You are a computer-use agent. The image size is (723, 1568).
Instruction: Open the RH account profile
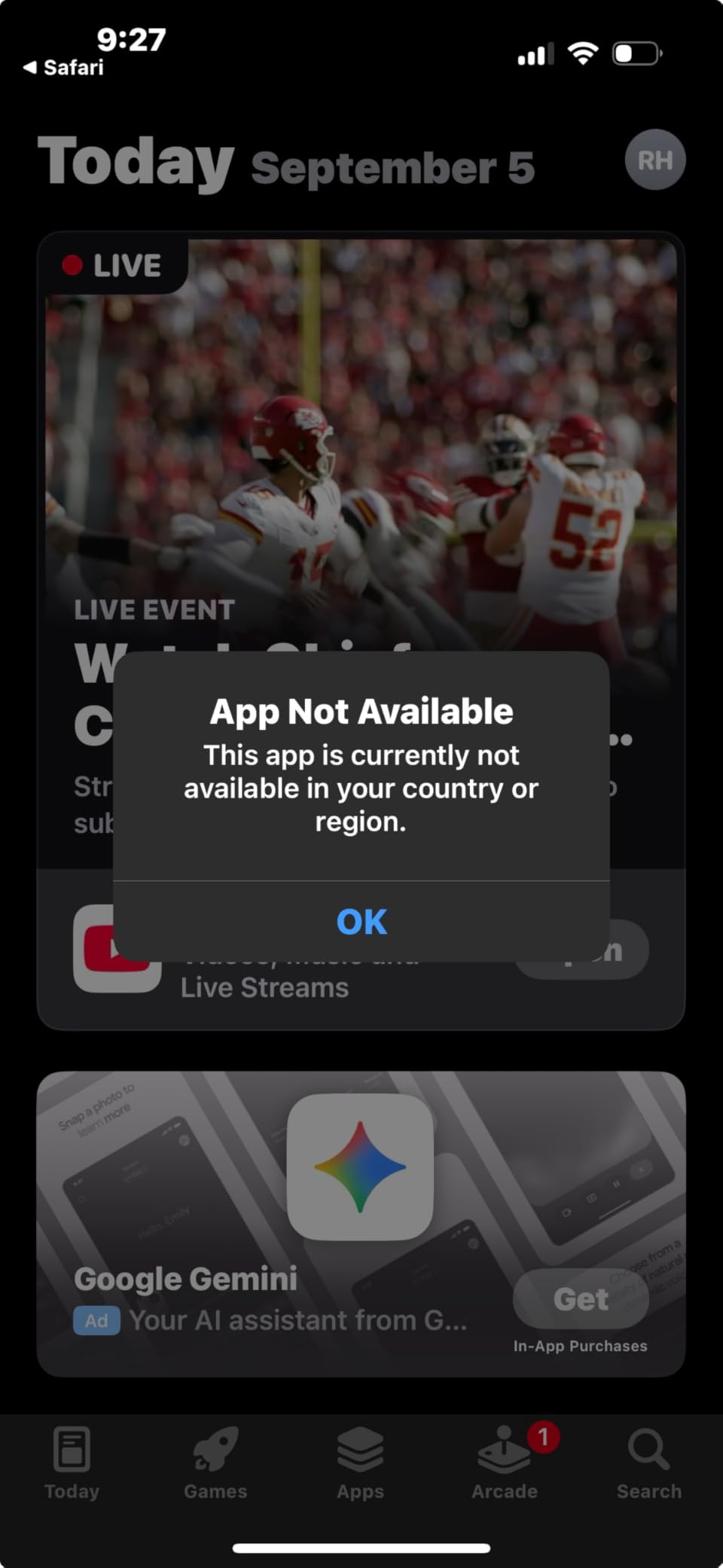[x=654, y=160]
